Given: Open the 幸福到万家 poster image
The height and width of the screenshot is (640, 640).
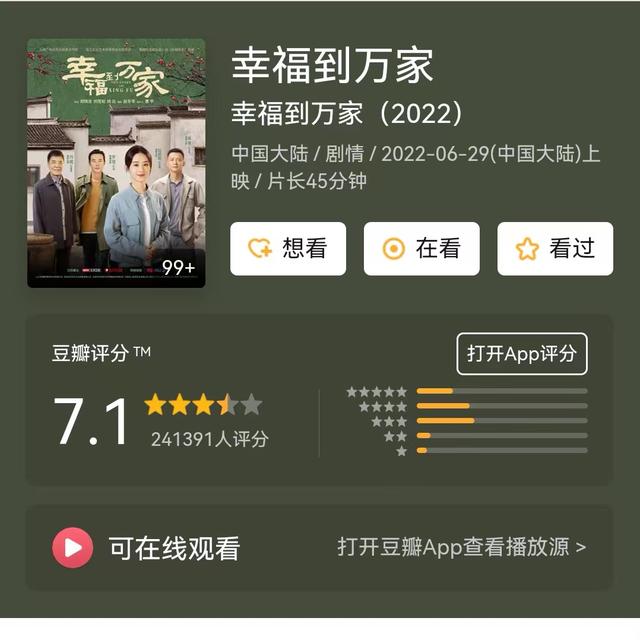Looking at the screenshot, I should point(116,163).
